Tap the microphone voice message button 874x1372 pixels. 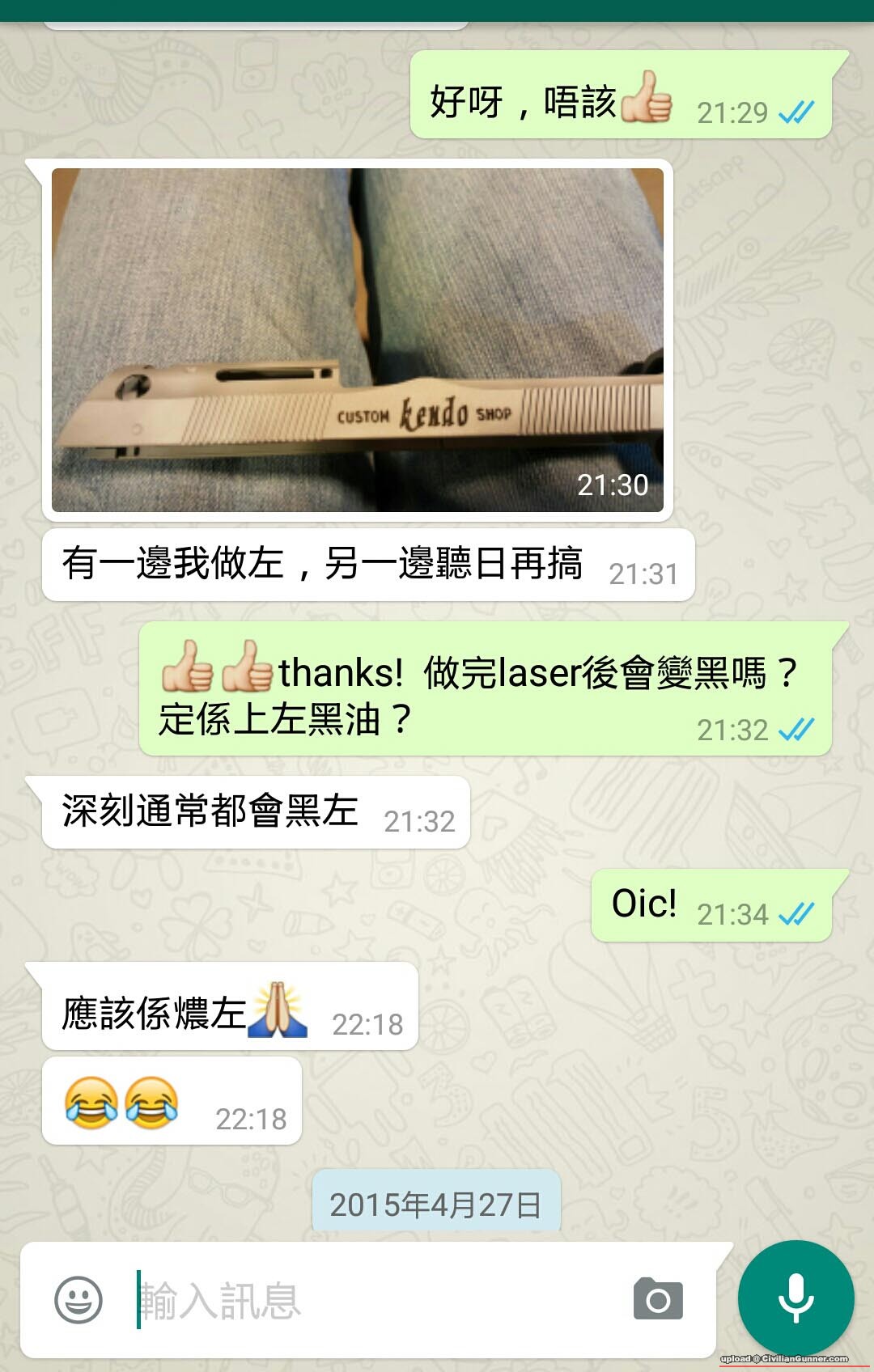coord(796,1298)
